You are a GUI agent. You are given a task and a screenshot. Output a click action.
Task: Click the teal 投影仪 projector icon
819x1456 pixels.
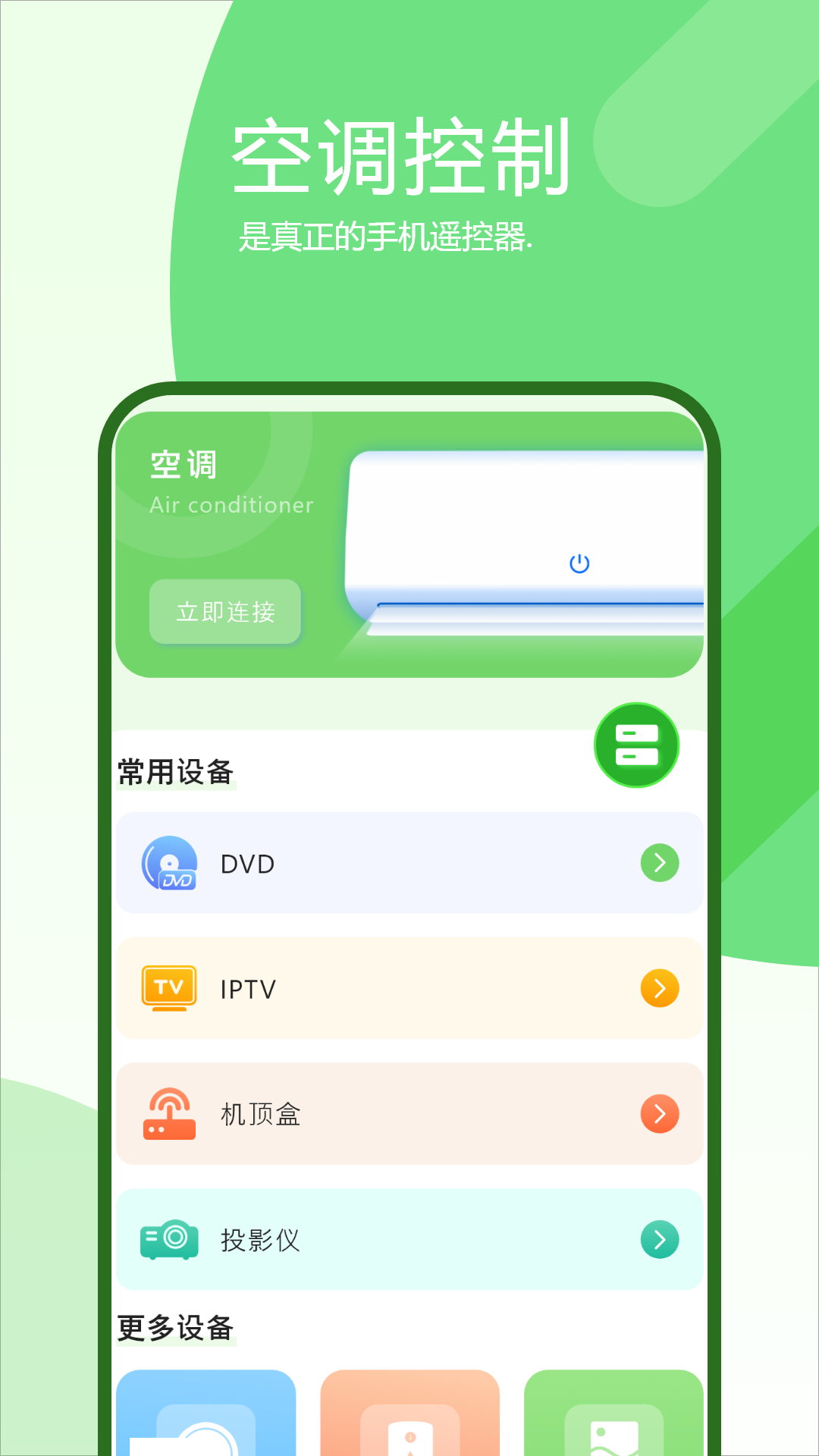click(169, 1238)
